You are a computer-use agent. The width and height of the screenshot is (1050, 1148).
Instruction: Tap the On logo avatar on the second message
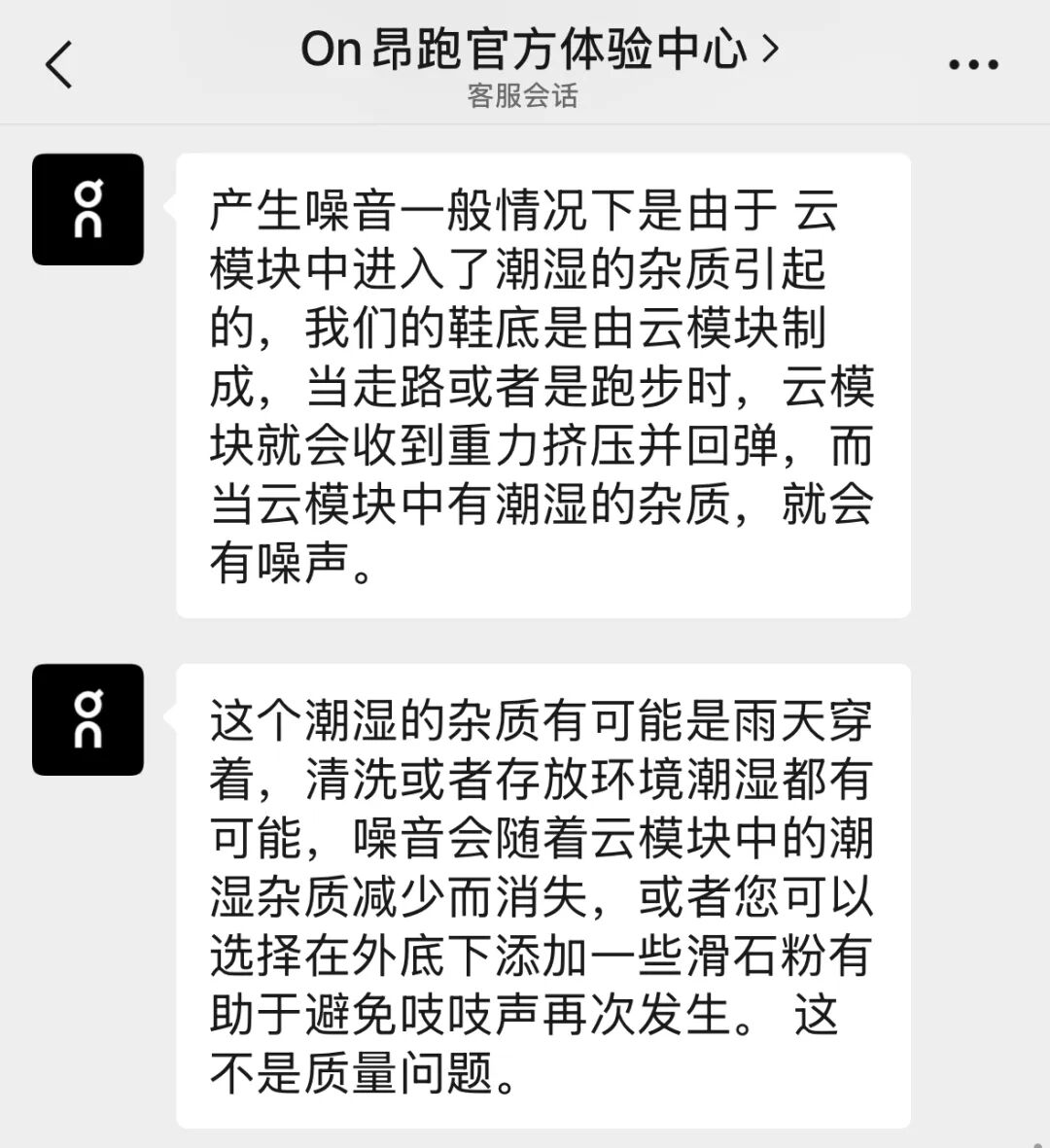87,720
